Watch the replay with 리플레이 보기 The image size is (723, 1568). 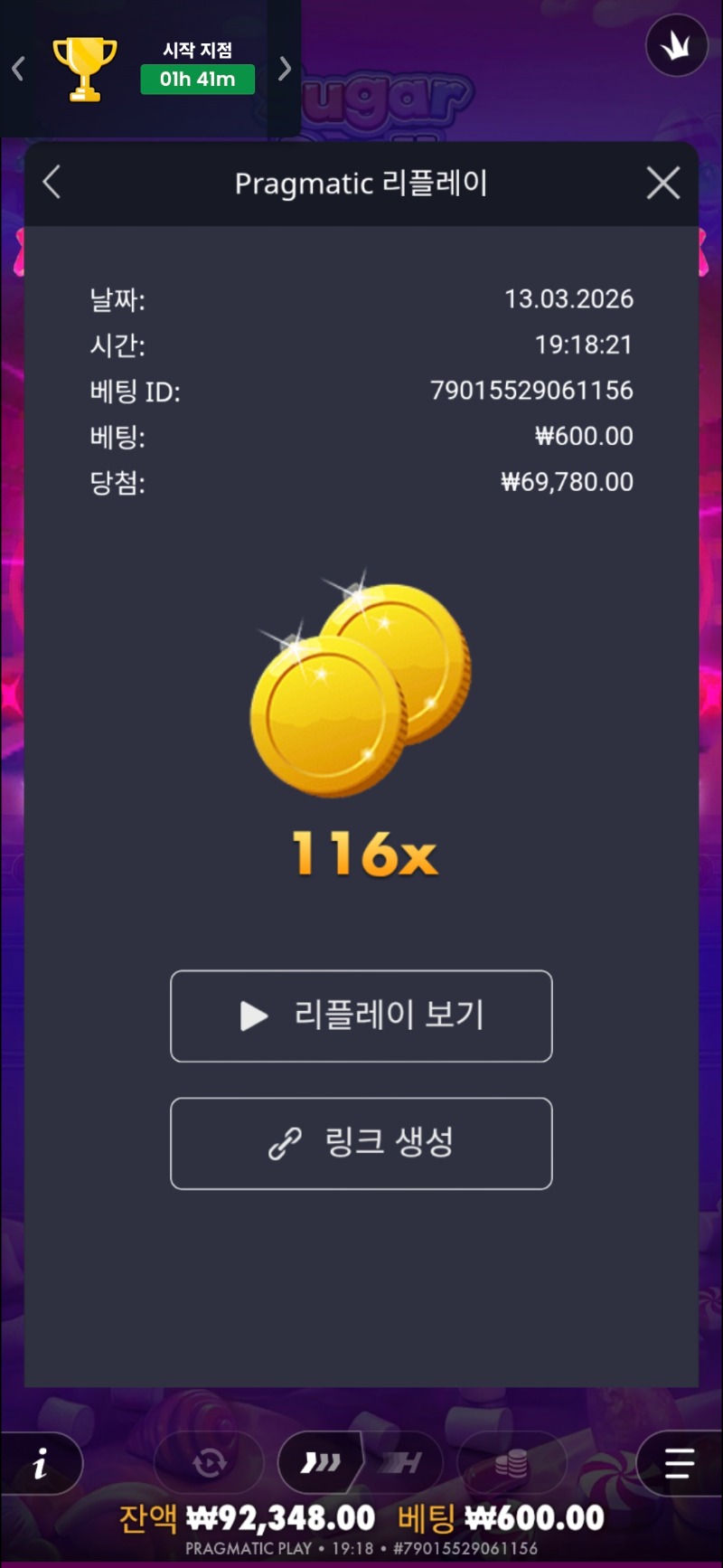point(361,1015)
